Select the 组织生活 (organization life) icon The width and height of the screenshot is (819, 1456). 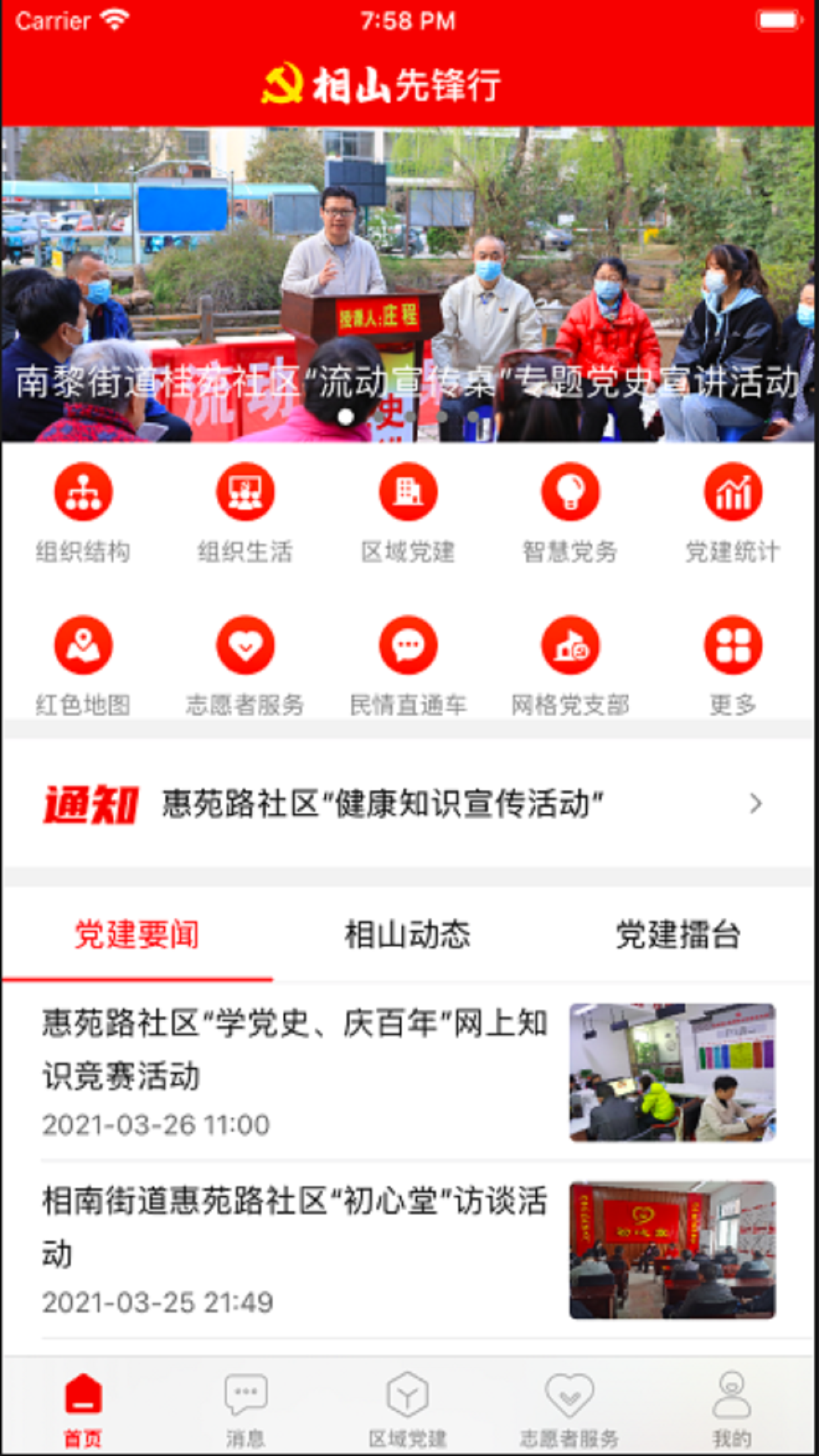tap(245, 514)
